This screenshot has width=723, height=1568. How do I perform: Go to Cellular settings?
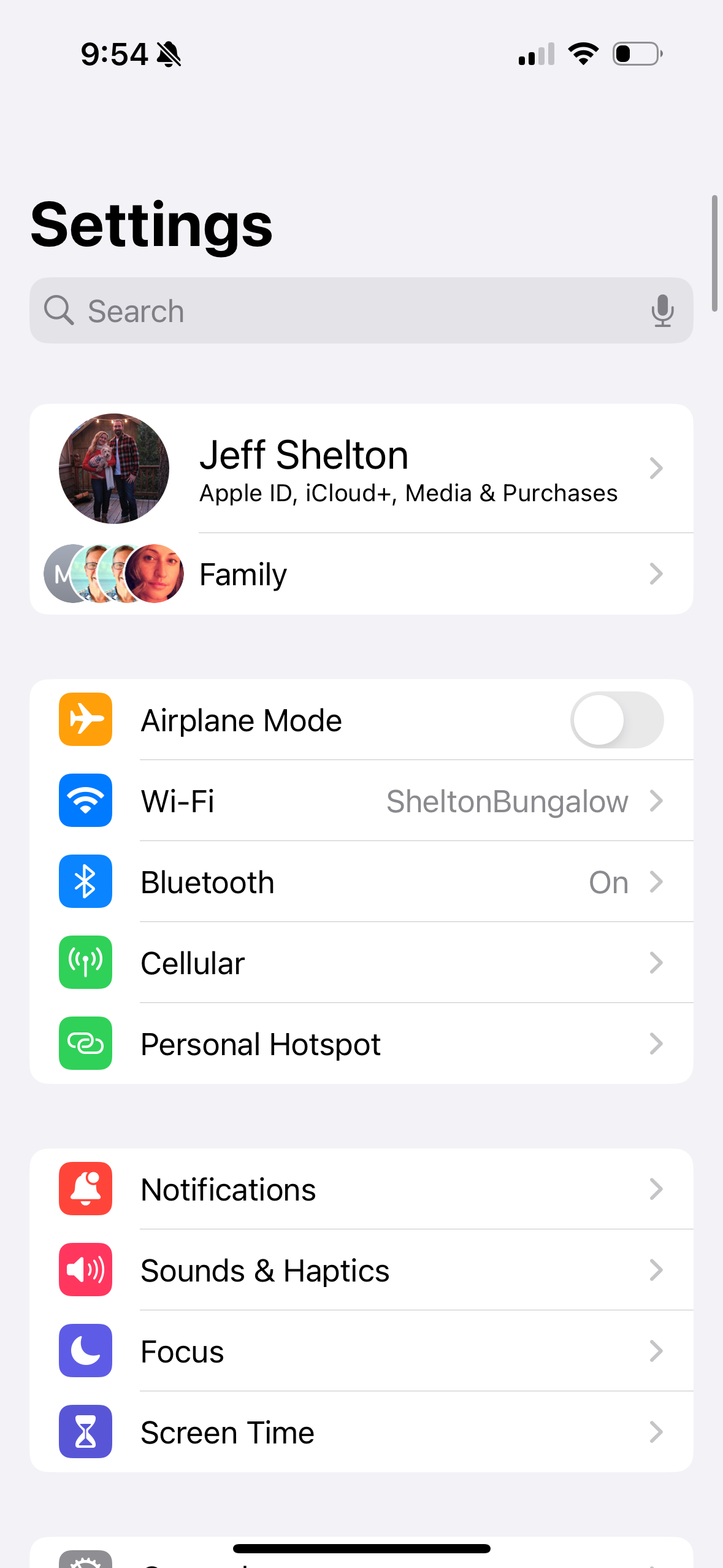pos(361,963)
